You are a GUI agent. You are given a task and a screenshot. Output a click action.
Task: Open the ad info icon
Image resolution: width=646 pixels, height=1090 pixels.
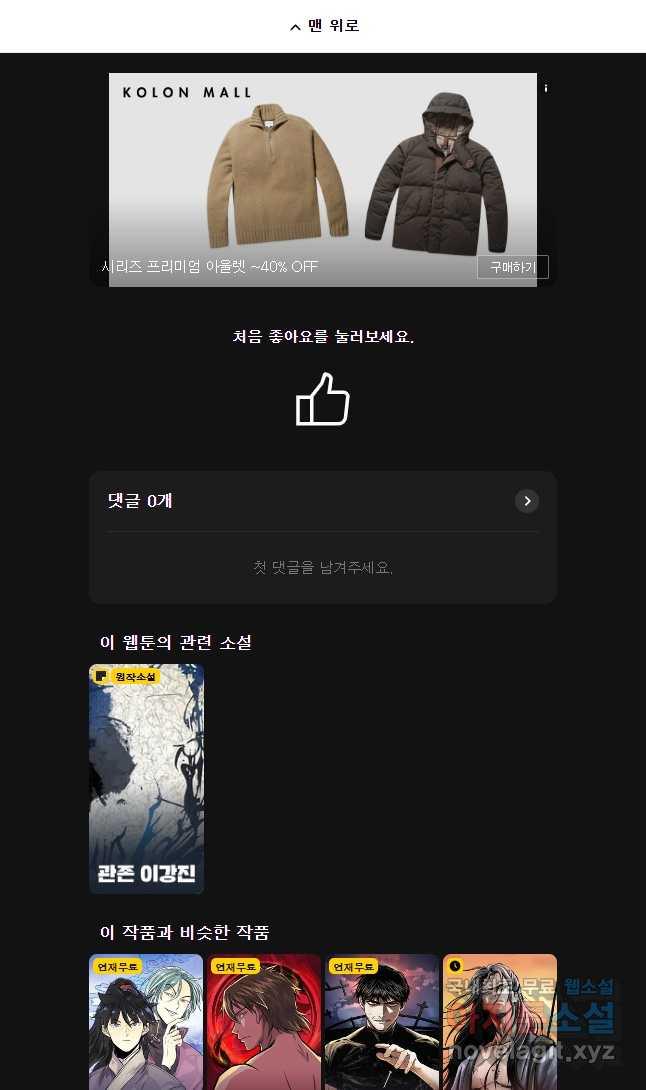pos(546,88)
